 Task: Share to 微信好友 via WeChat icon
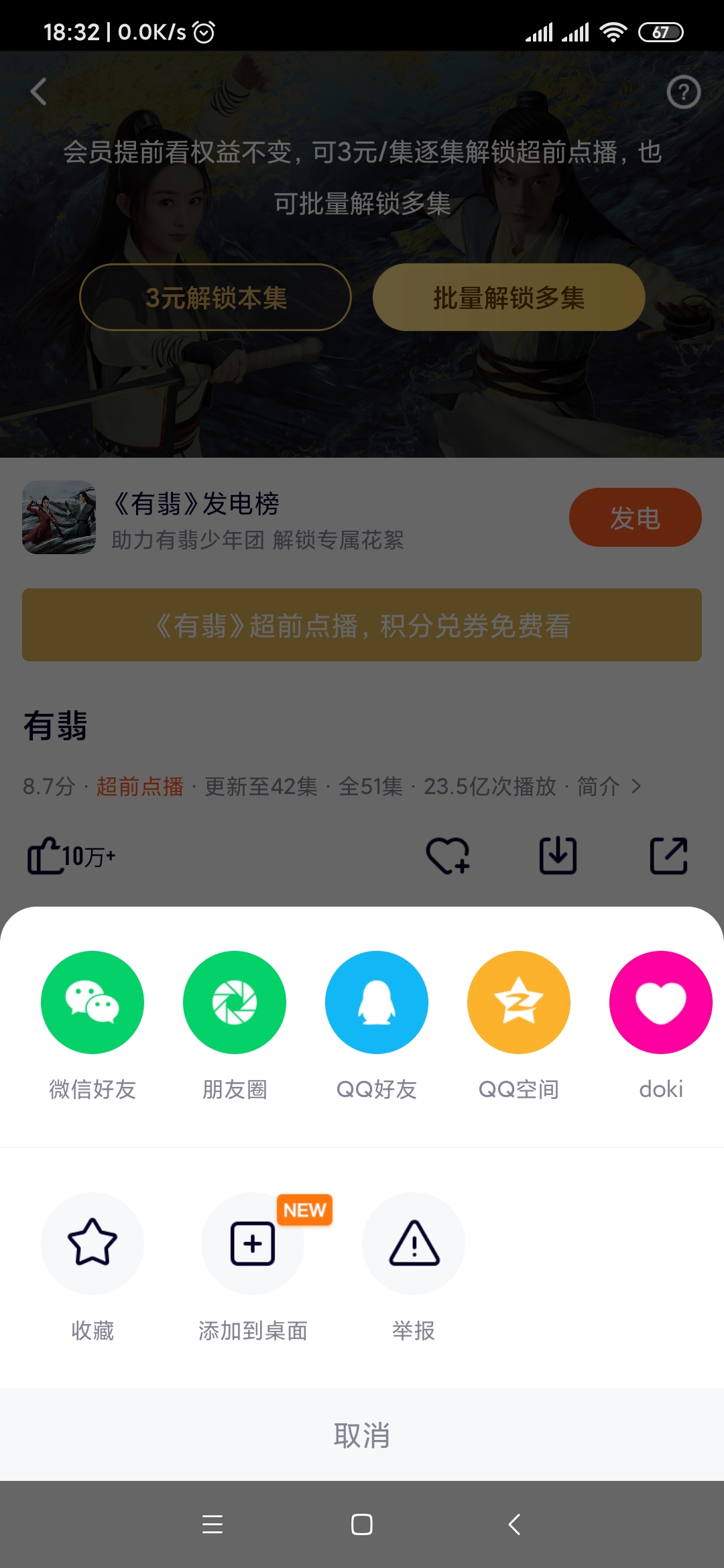93,1002
